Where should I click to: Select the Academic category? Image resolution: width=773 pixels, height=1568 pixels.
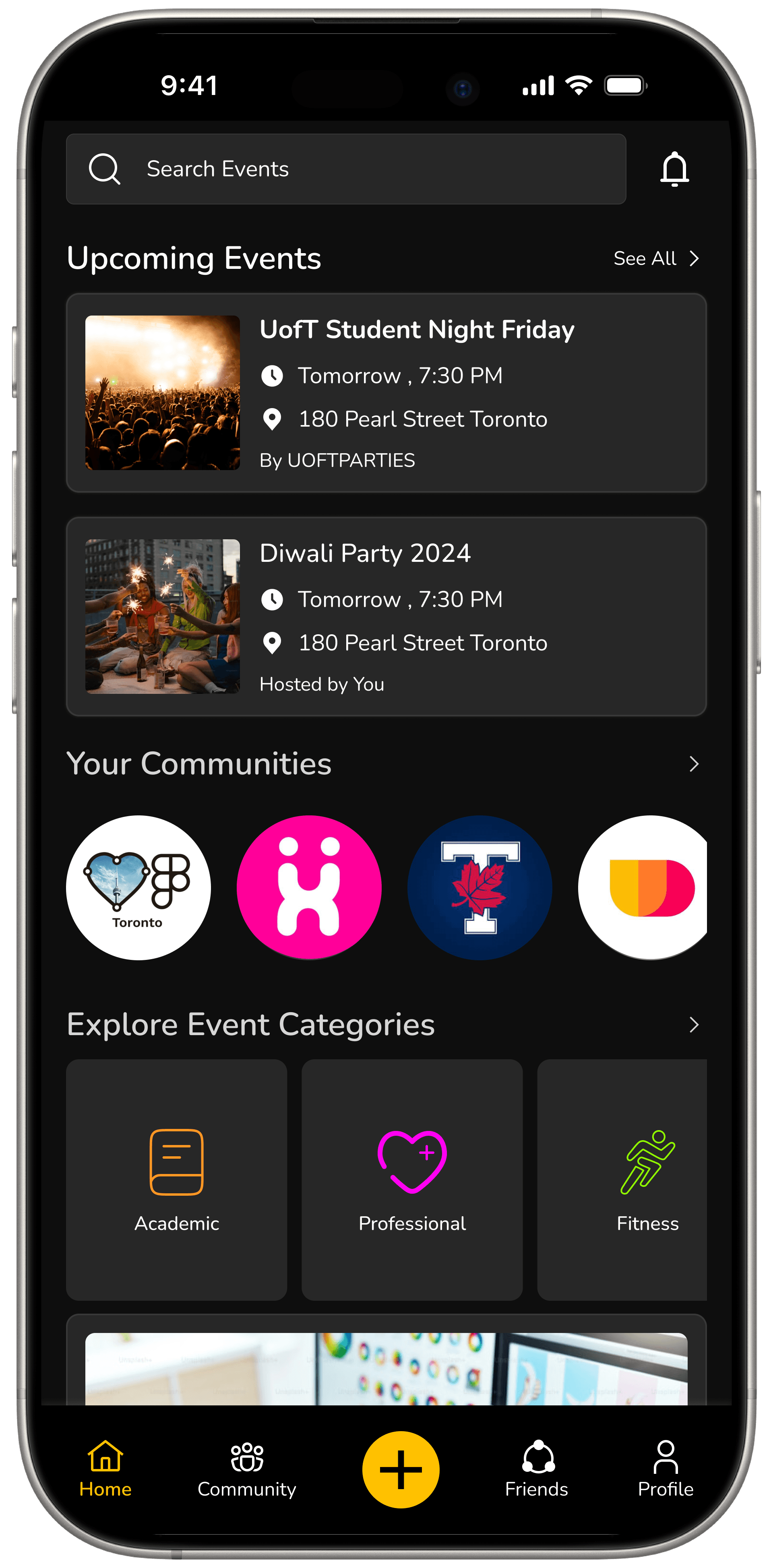tap(177, 1180)
